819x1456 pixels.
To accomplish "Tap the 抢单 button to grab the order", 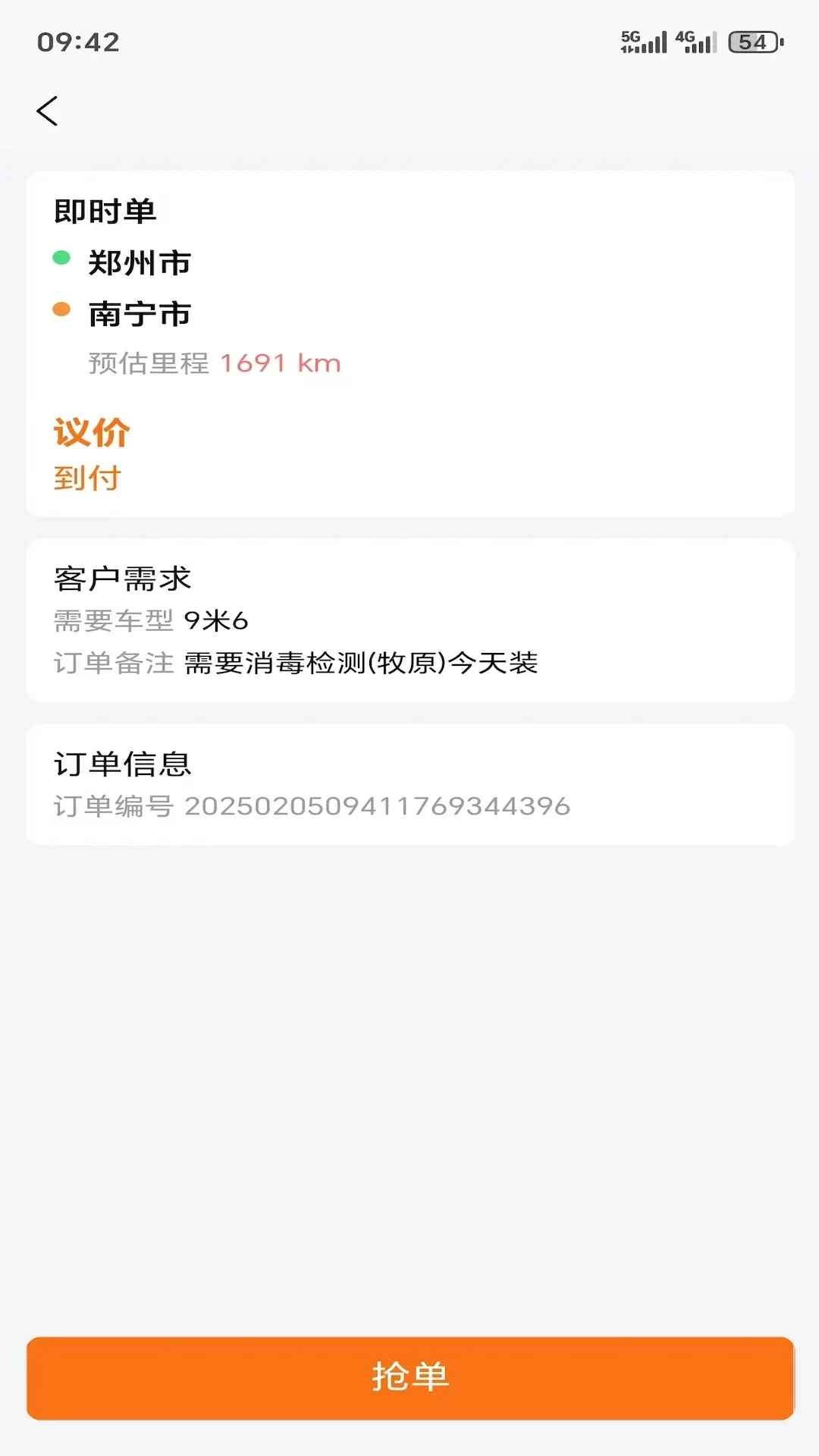I will pyautogui.click(x=409, y=1376).
